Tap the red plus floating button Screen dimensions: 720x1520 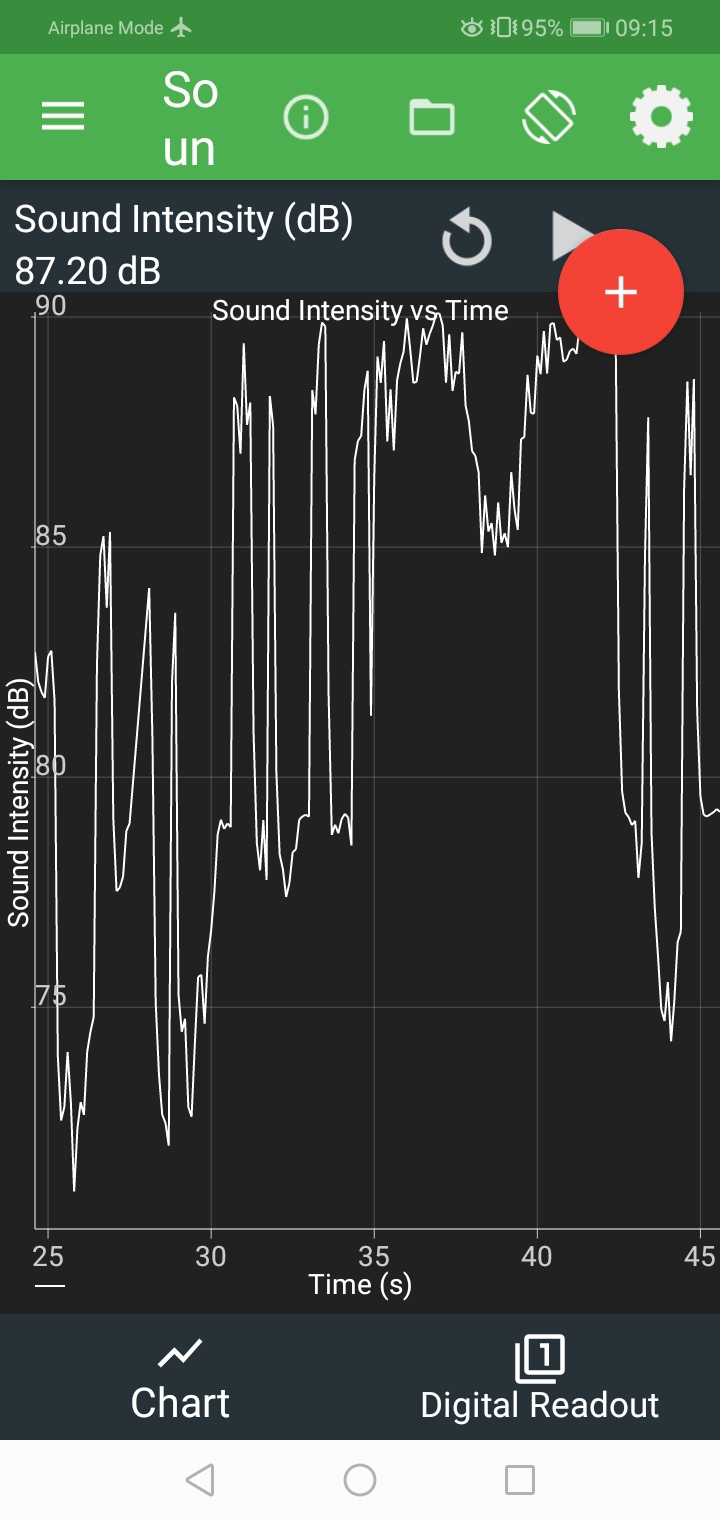tap(621, 292)
